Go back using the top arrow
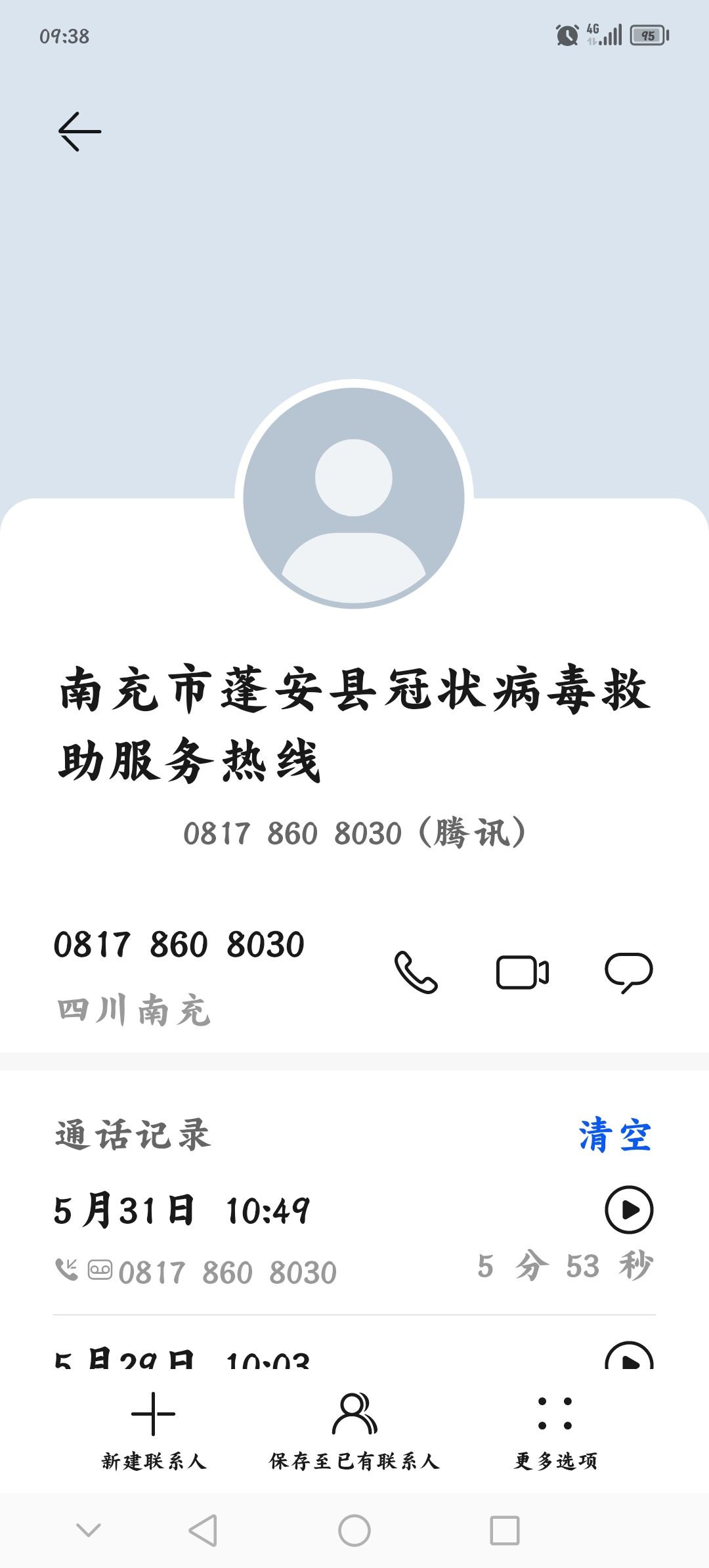709x1568 pixels. coord(79,132)
